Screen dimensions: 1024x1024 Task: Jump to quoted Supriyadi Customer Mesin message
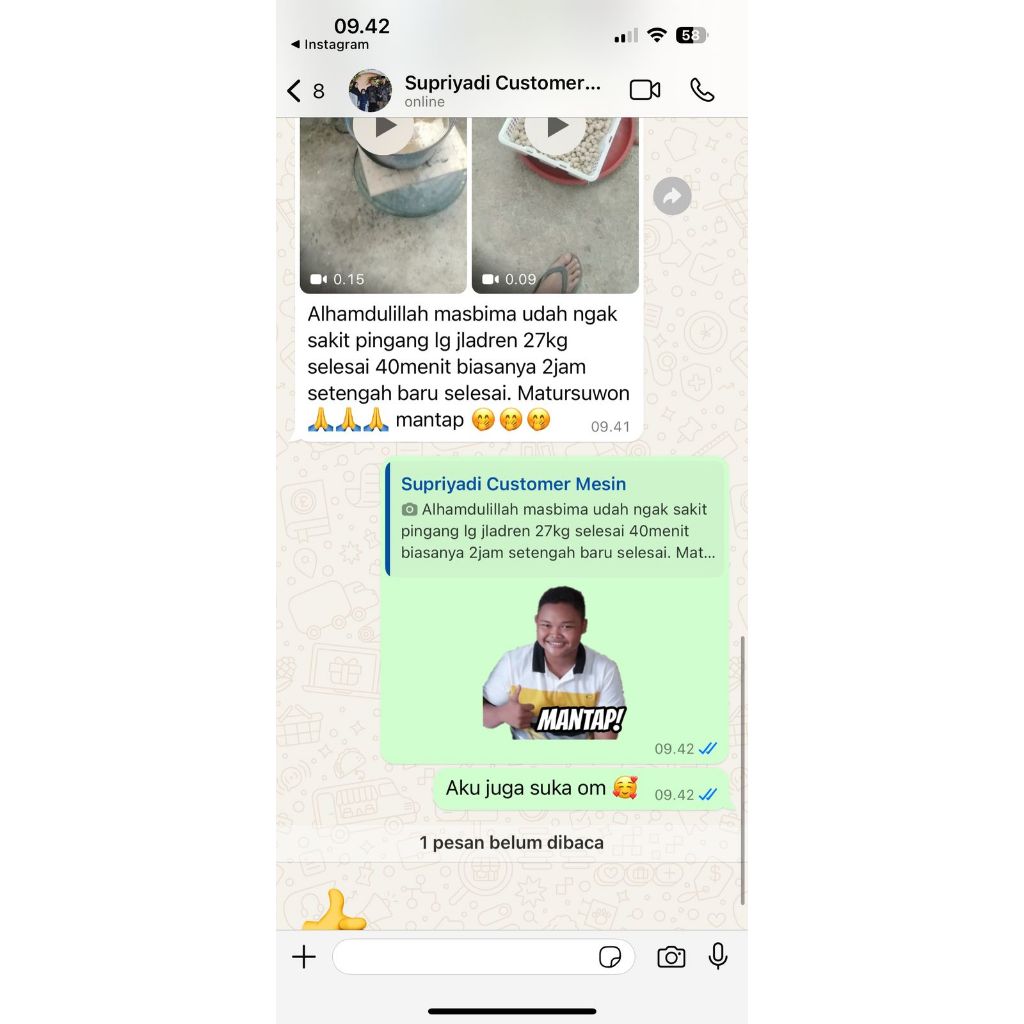[x=555, y=519]
